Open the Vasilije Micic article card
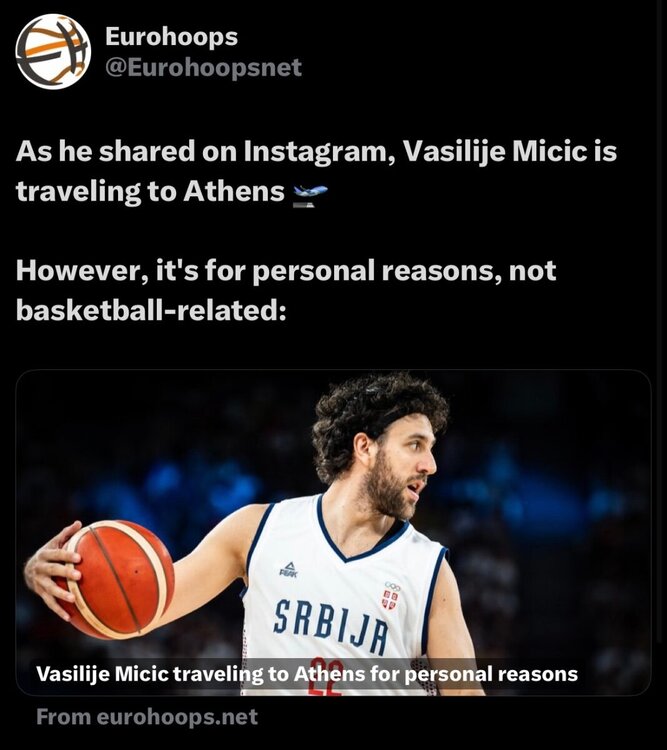The image size is (667, 750). 333,532
